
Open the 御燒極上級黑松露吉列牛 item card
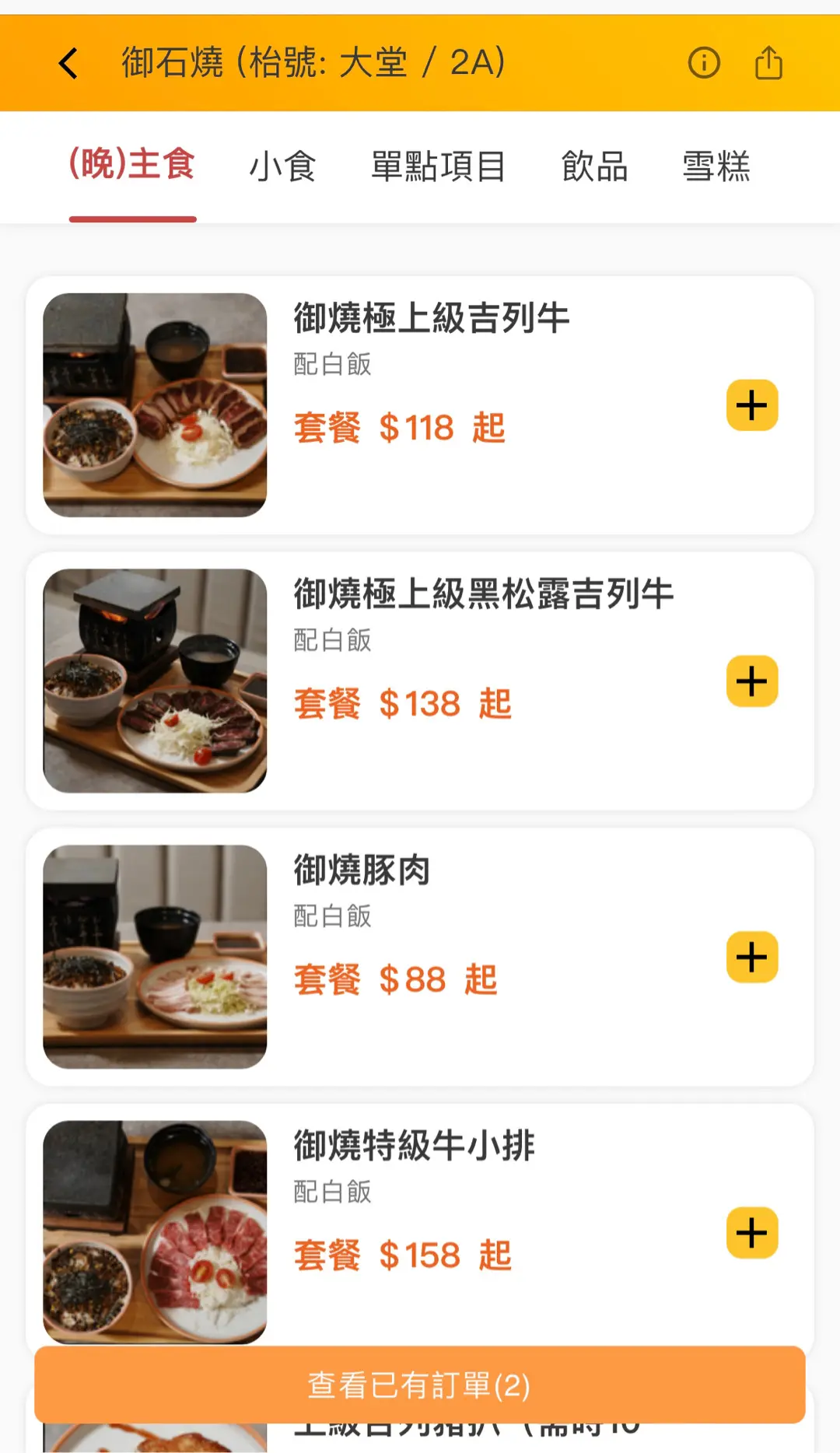(x=483, y=595)
